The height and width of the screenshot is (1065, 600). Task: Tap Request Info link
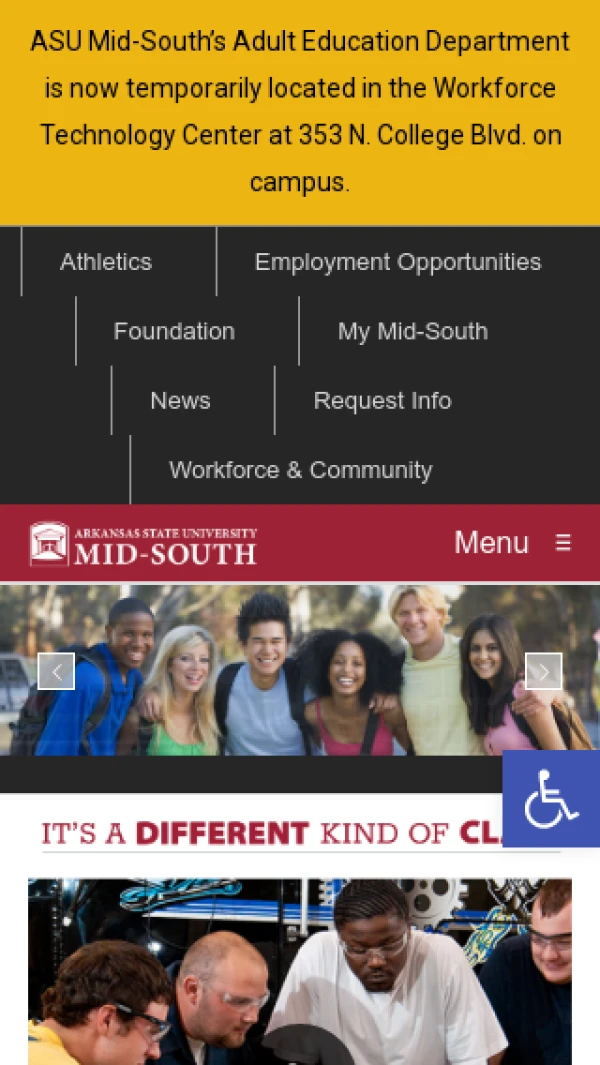(x=382, y=401)
